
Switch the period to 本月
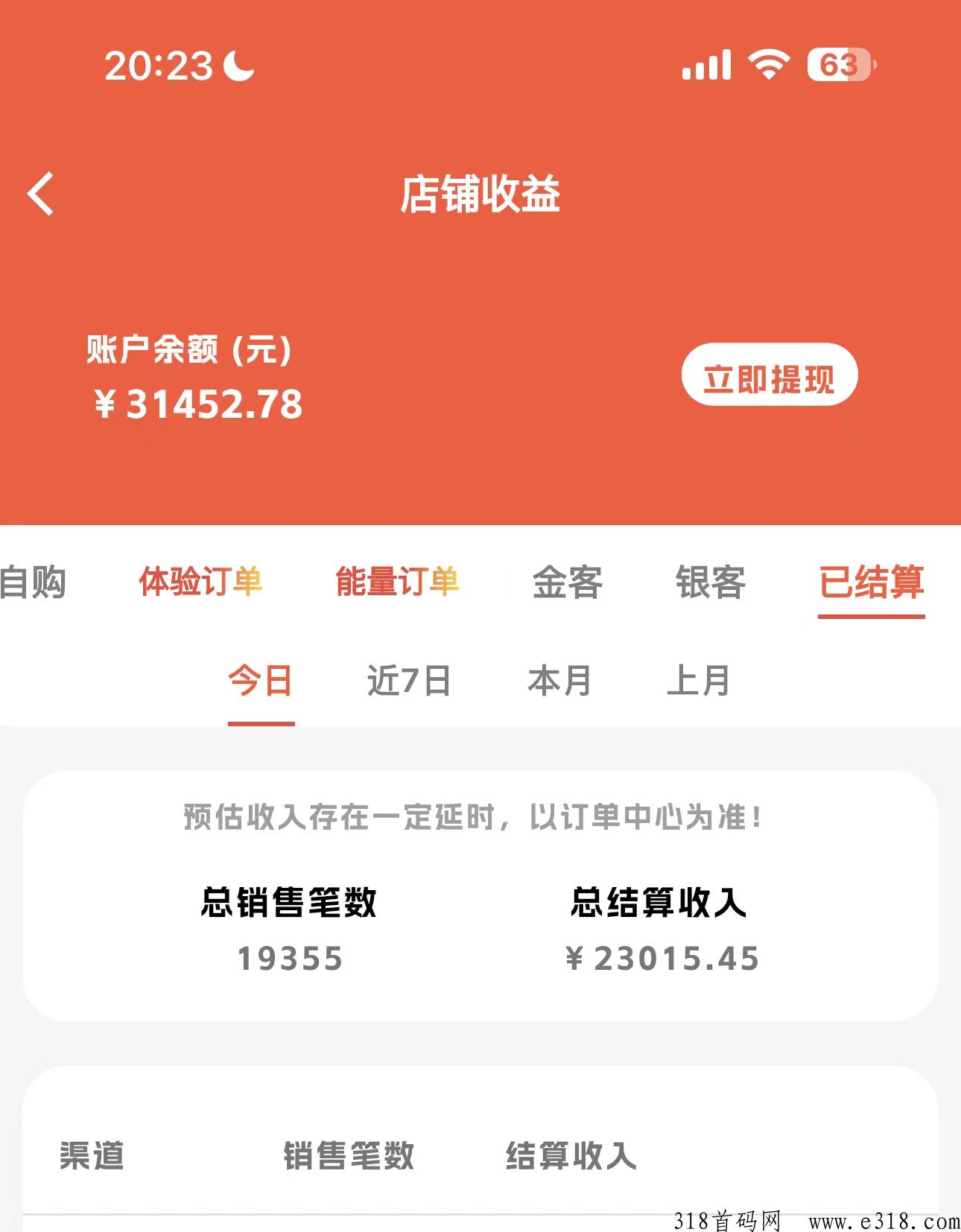559,681
